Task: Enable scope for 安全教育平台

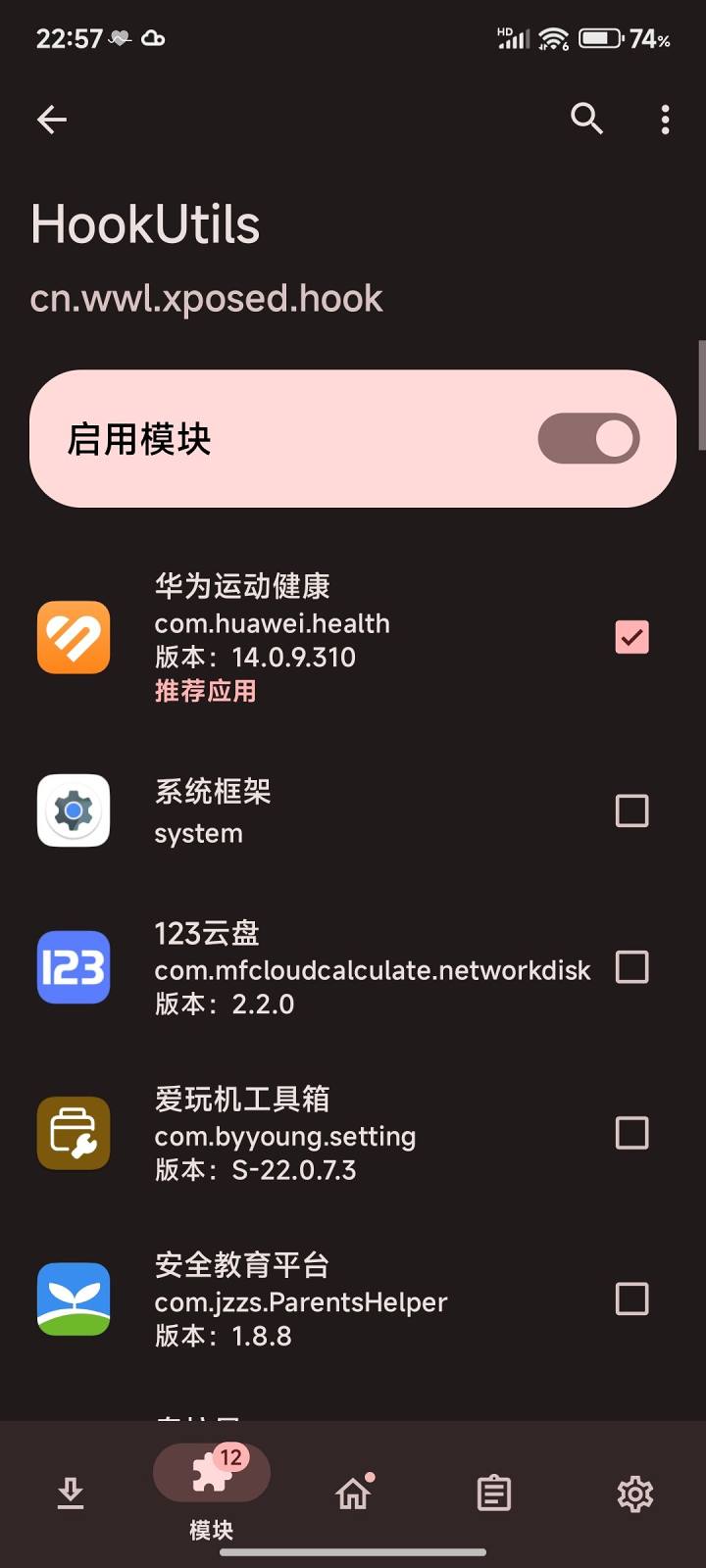Action: pos(630,1299)
